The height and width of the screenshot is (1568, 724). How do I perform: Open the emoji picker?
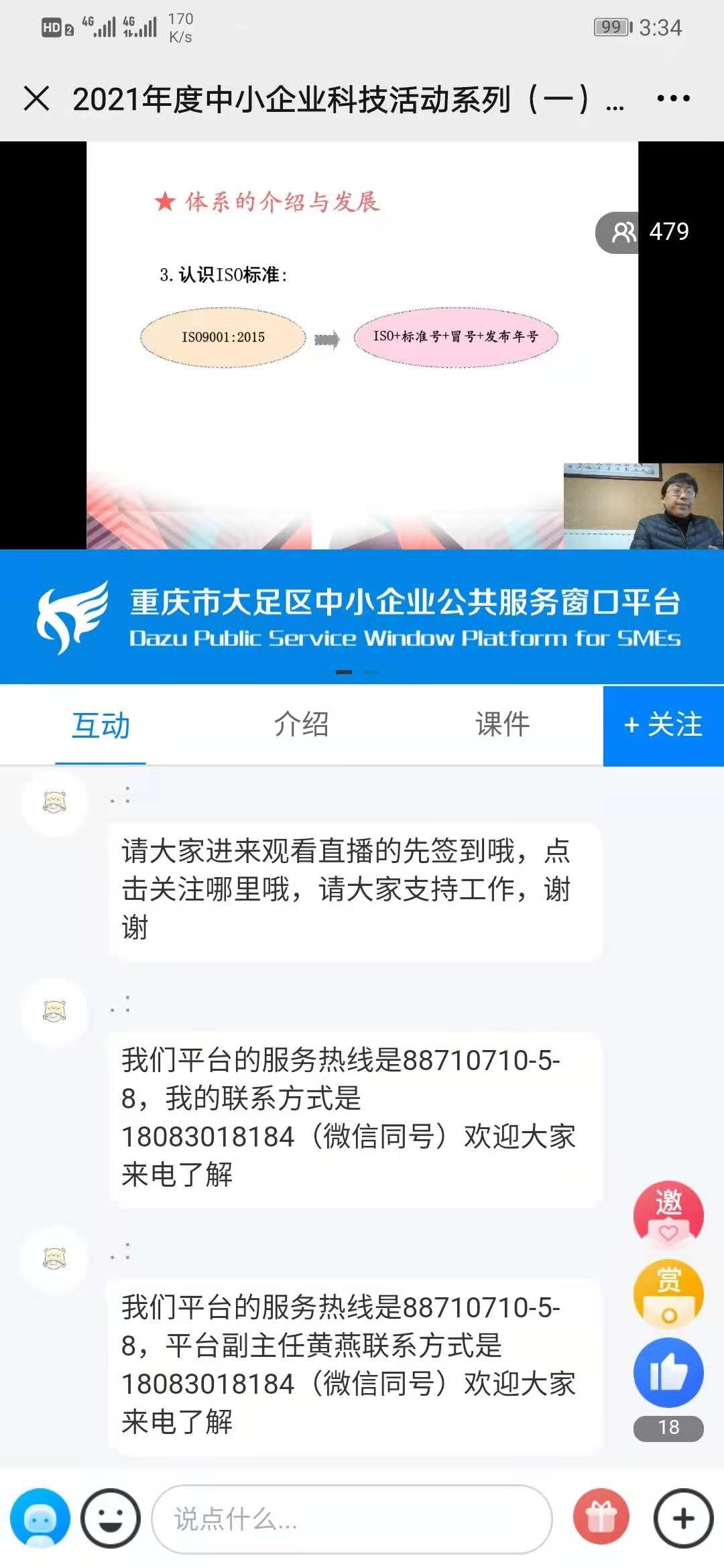click(x=111, y=1519)
